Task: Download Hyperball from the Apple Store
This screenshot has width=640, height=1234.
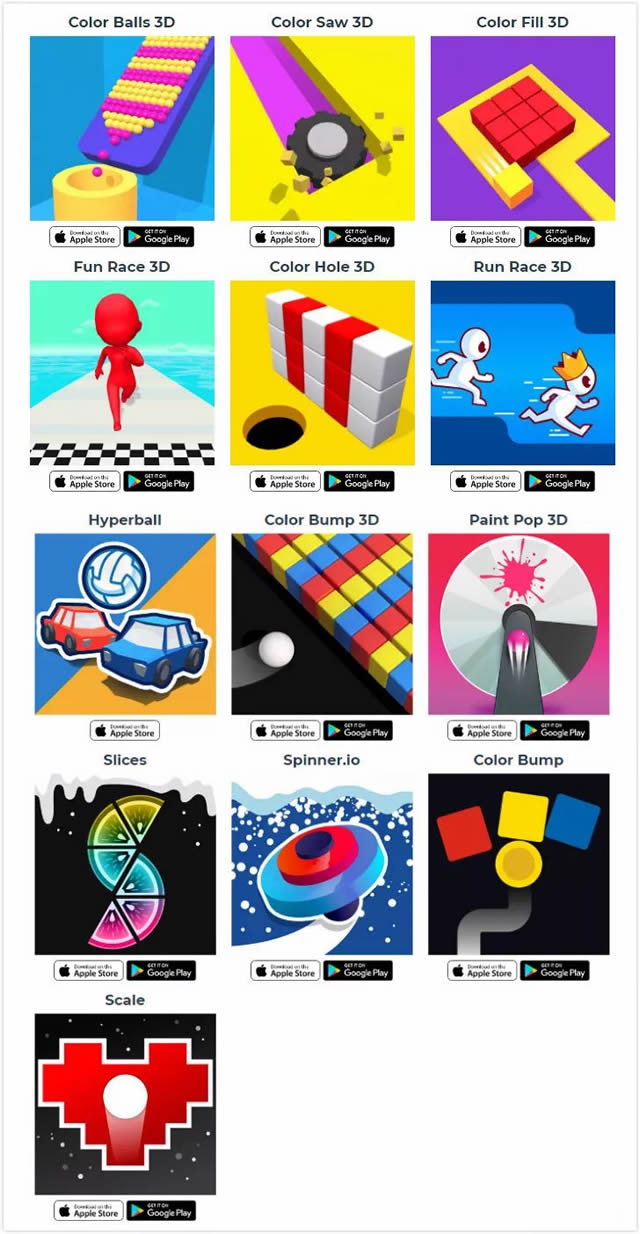Action: pyautogui.click(x=125, y=730)
